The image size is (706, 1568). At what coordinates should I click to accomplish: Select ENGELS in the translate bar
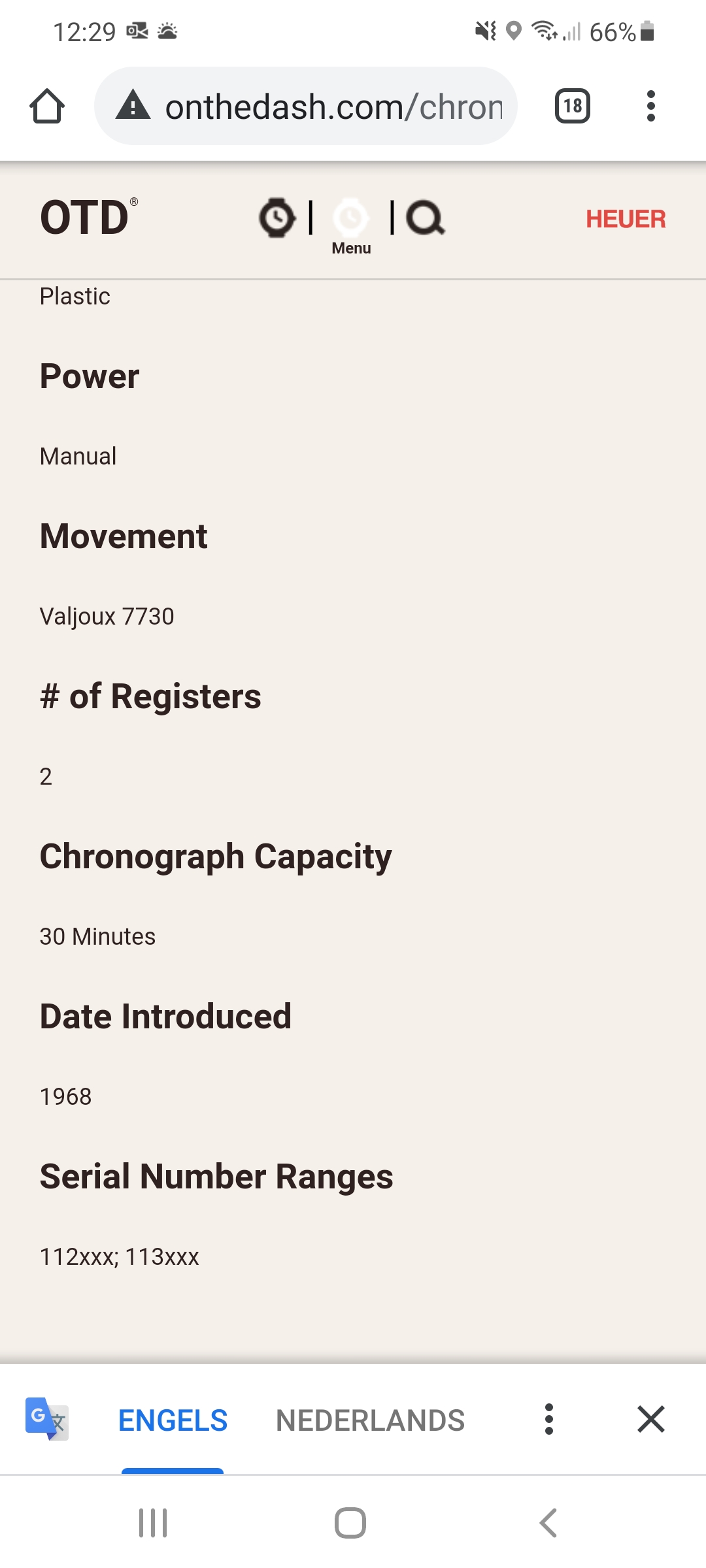pyautogui.click(x=173, y=1420)
